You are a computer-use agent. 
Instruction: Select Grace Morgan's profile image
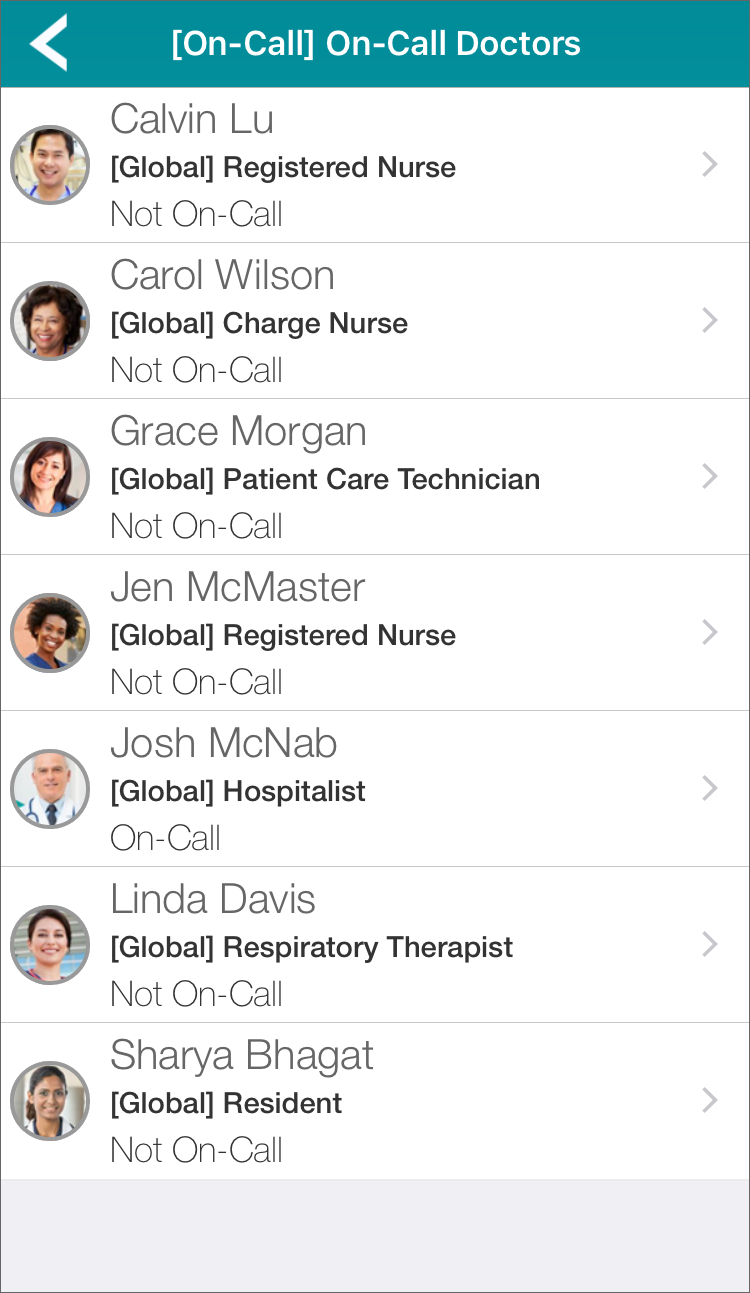49,476
